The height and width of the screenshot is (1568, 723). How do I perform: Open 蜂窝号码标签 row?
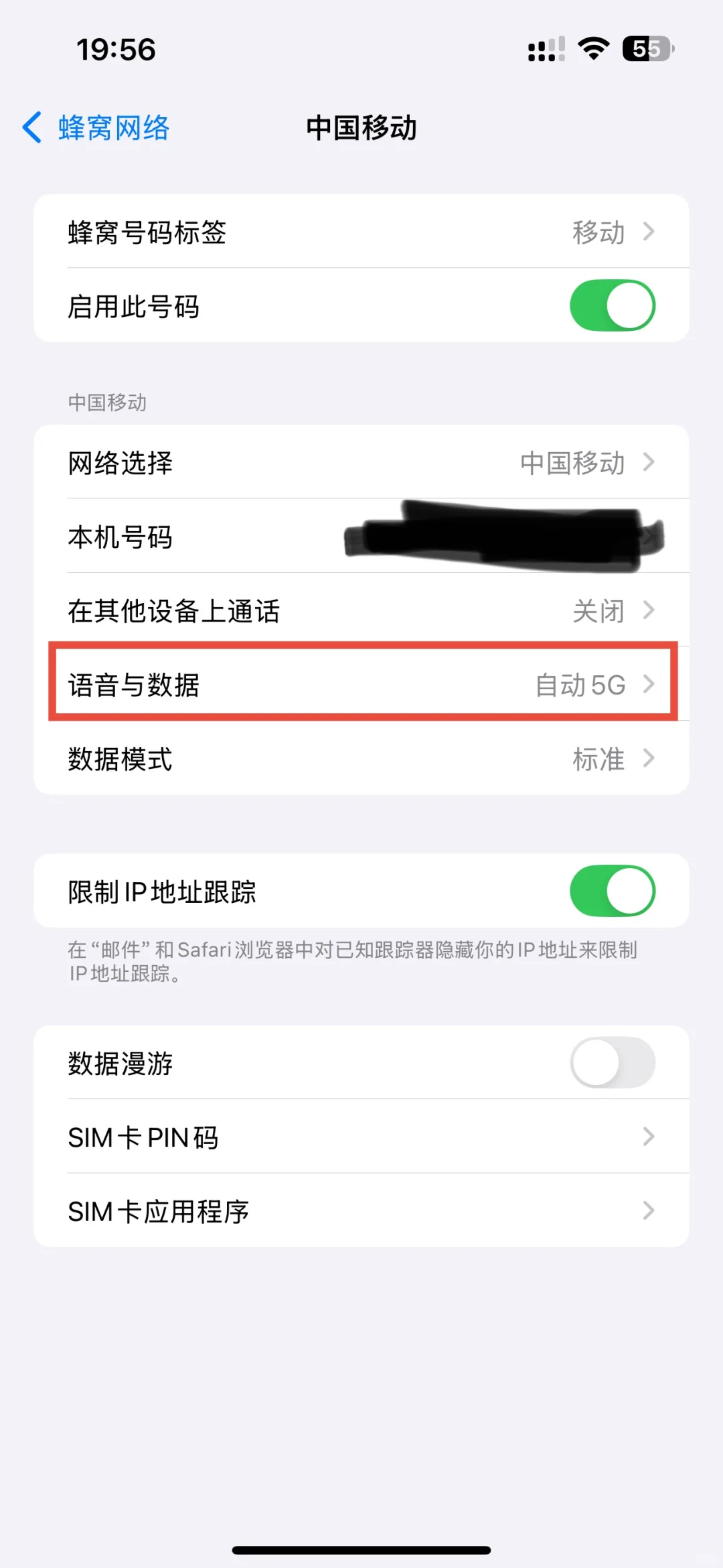coord(361,232)
